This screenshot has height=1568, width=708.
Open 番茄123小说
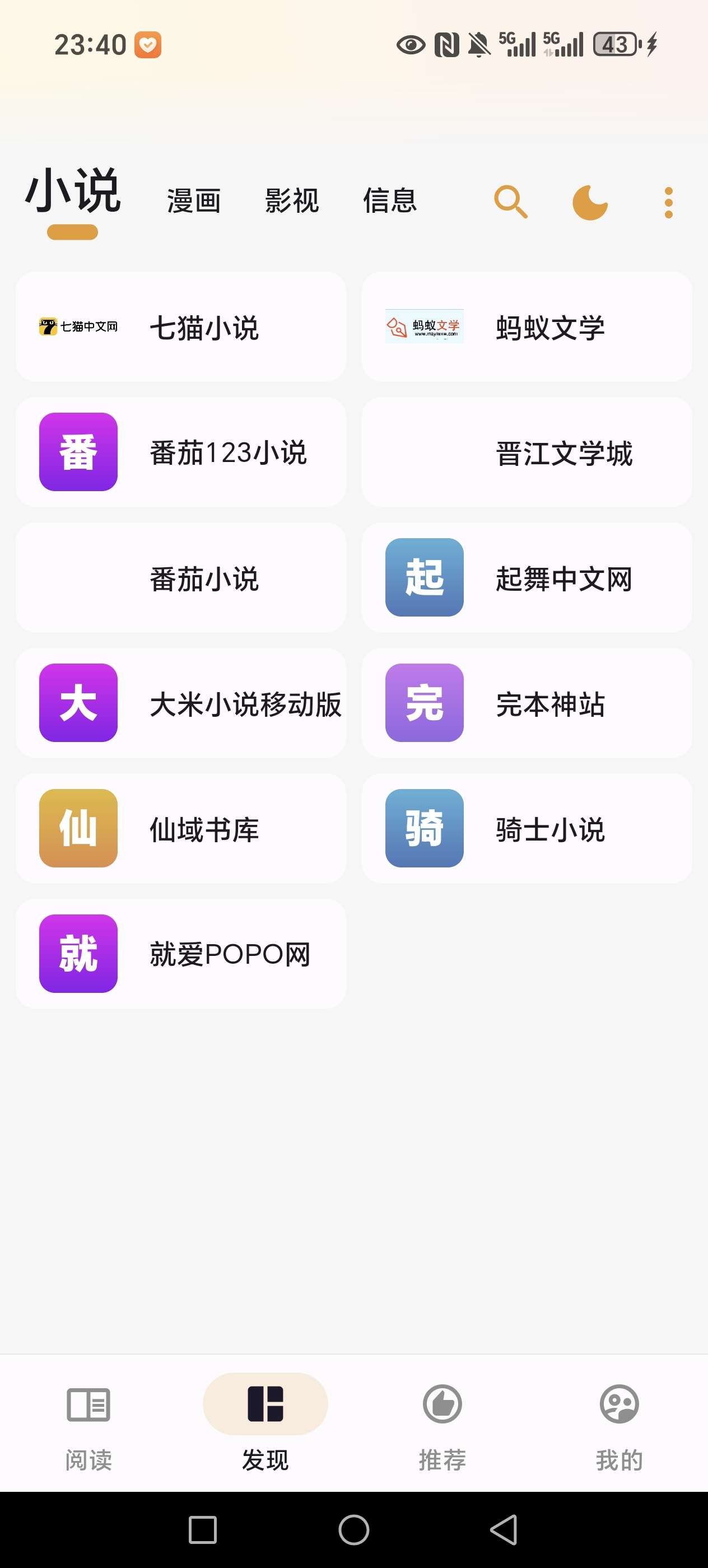tap(181, 452)
